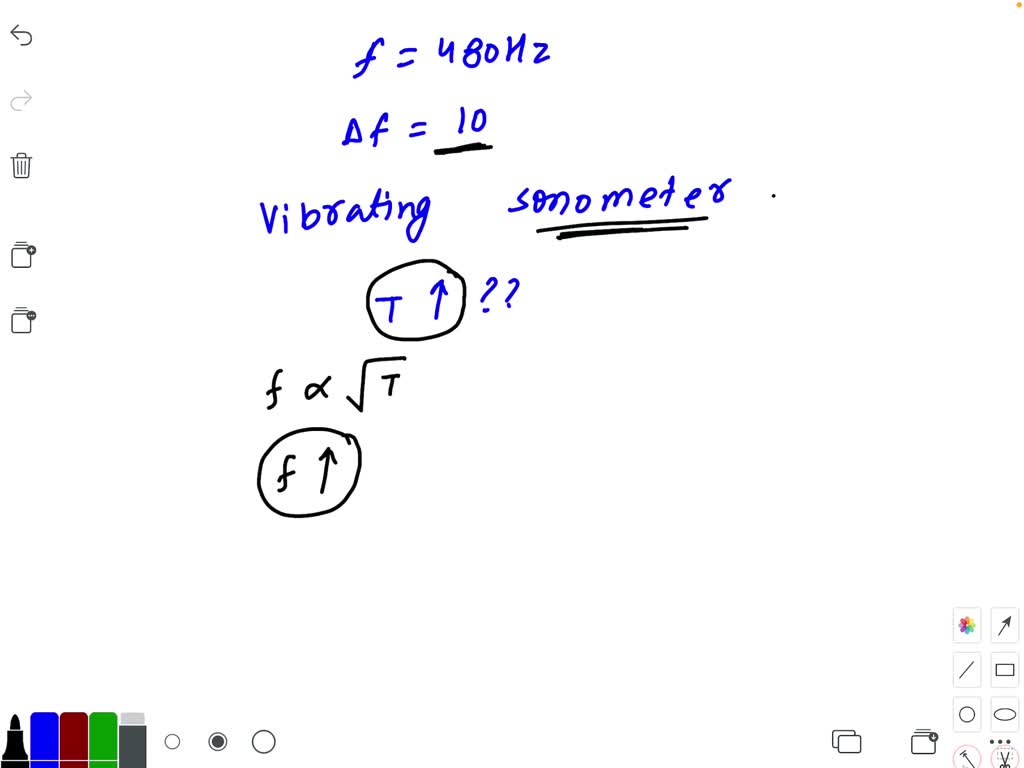Choose the blue marker
The width and height of the screenshot is (1024, 768).
44,740
